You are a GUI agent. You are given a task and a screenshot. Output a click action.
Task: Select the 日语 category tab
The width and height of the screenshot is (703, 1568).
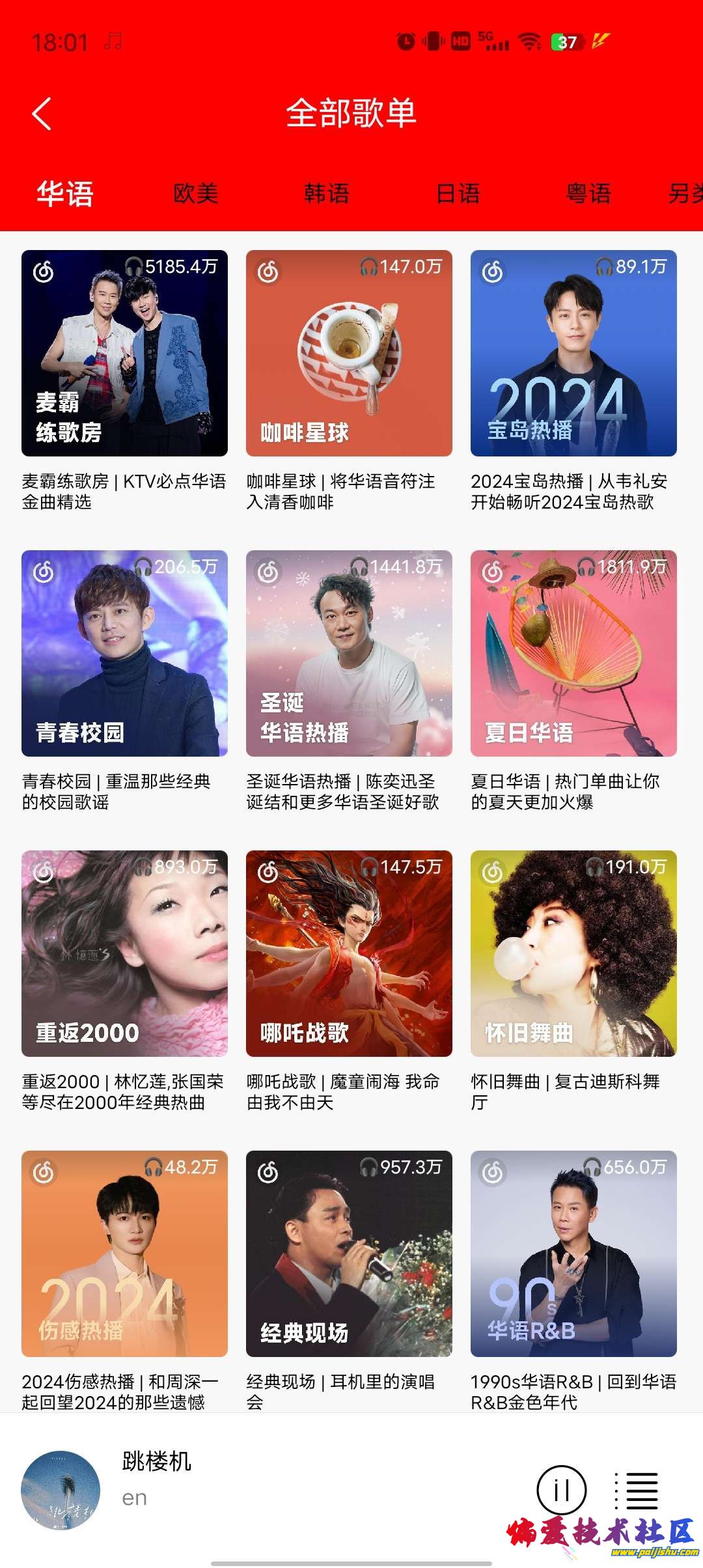458,193
